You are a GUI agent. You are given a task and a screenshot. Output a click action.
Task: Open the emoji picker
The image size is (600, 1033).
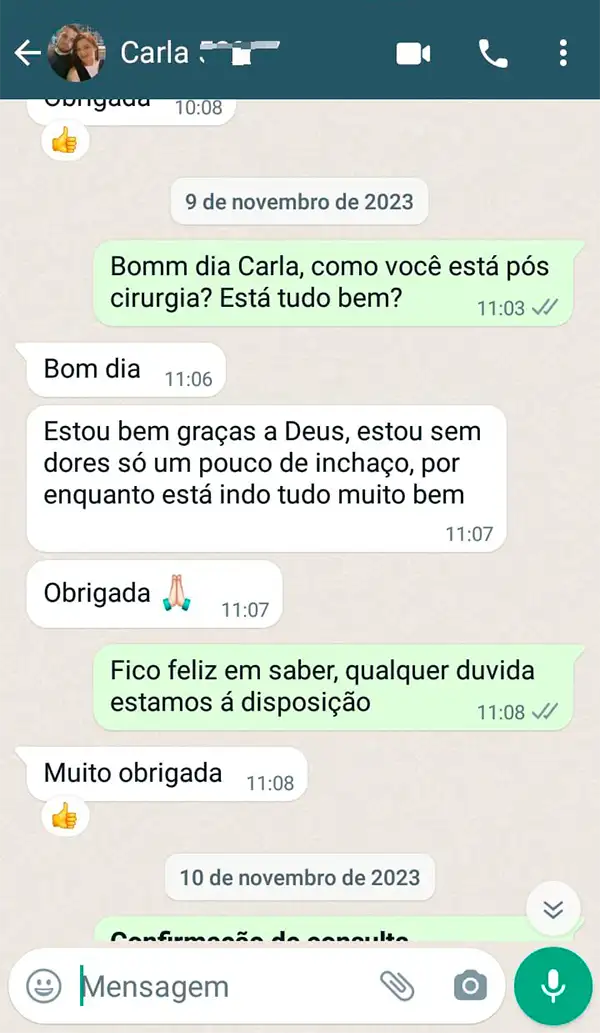tap(43, 987)
